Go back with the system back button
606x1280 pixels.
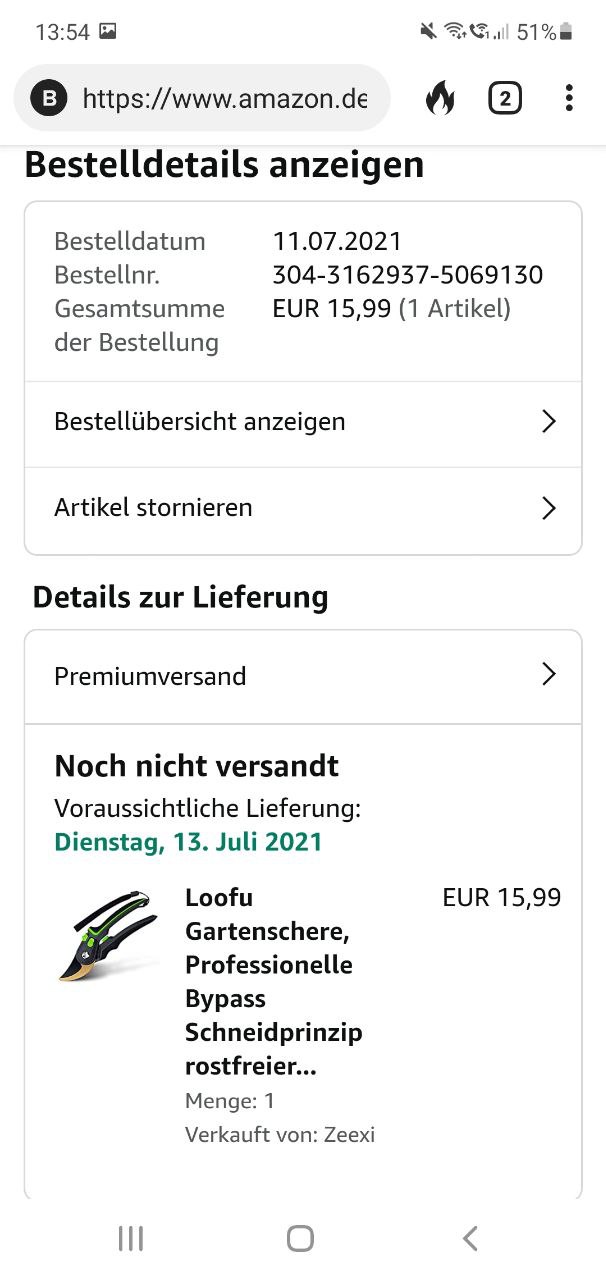470,1239
